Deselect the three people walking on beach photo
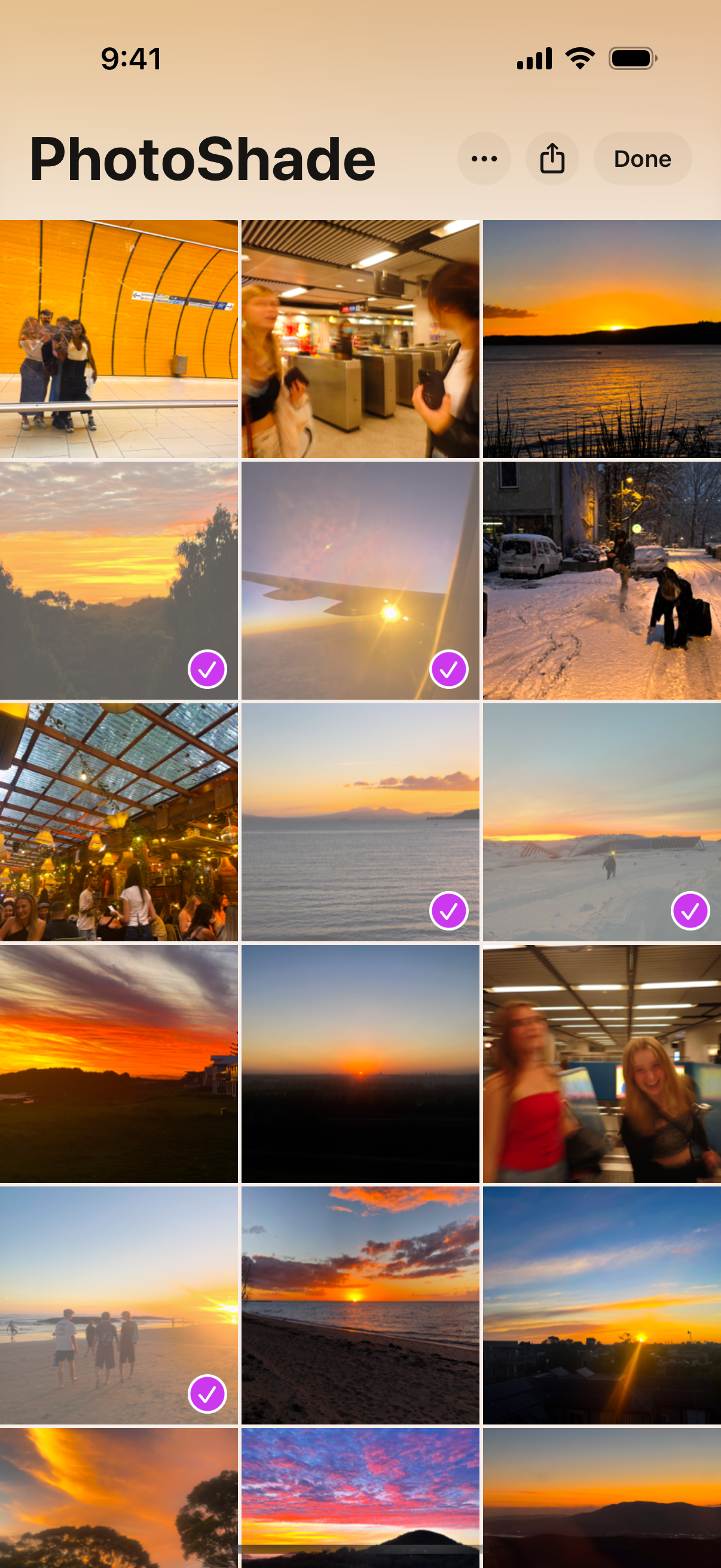Viewport: 721px width, 1568px height. tap(118, 1305)
